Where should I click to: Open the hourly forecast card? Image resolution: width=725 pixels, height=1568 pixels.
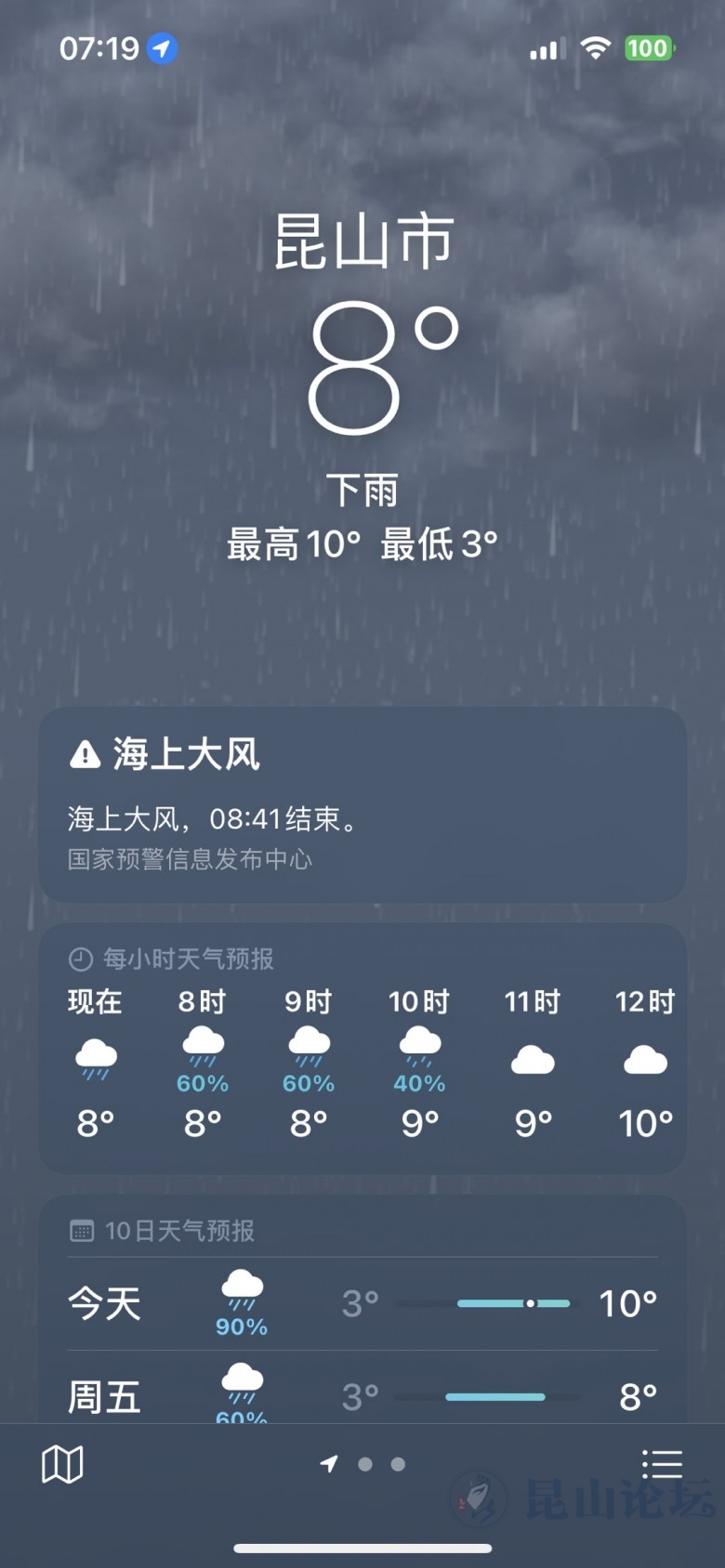tap(362, 1050)
